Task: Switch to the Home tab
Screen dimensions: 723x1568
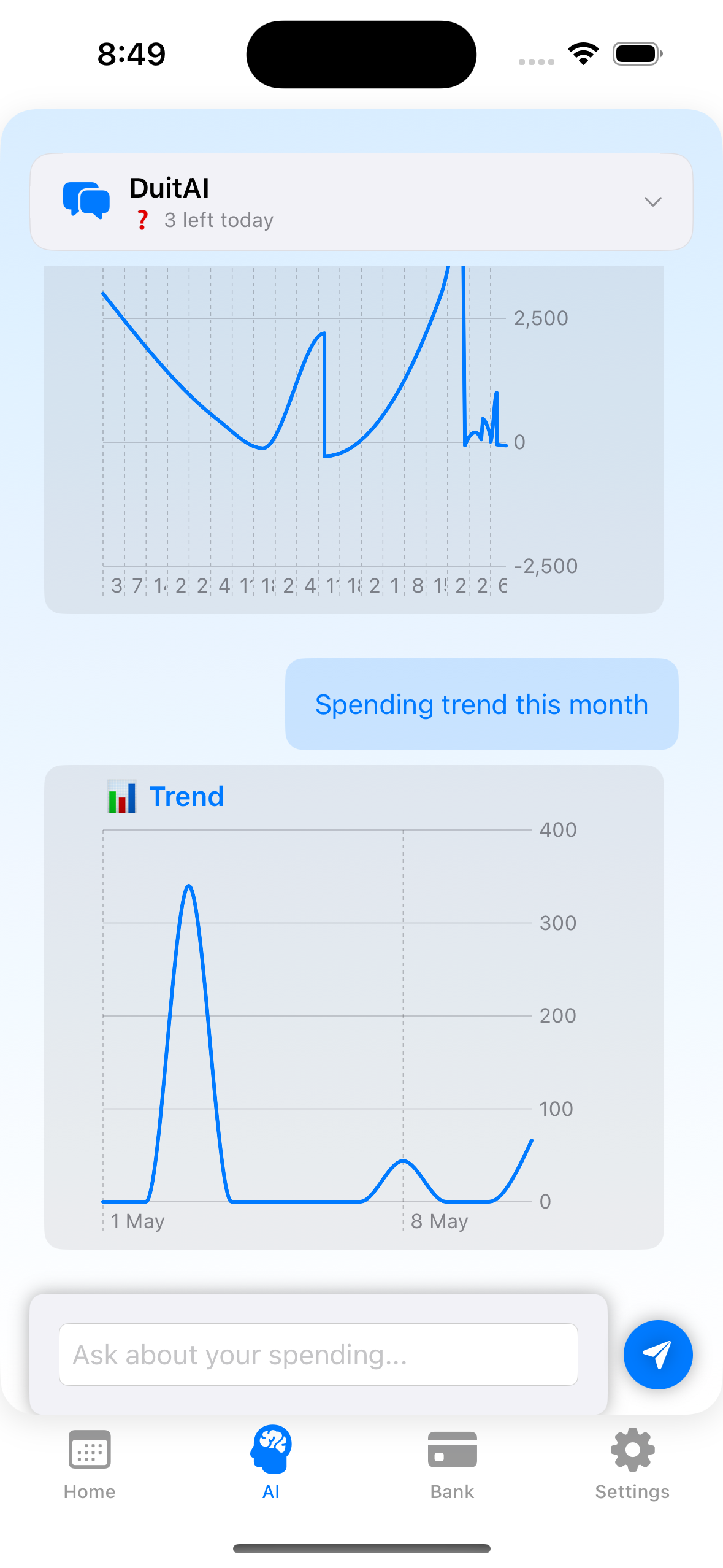Action: (90, 1464)
